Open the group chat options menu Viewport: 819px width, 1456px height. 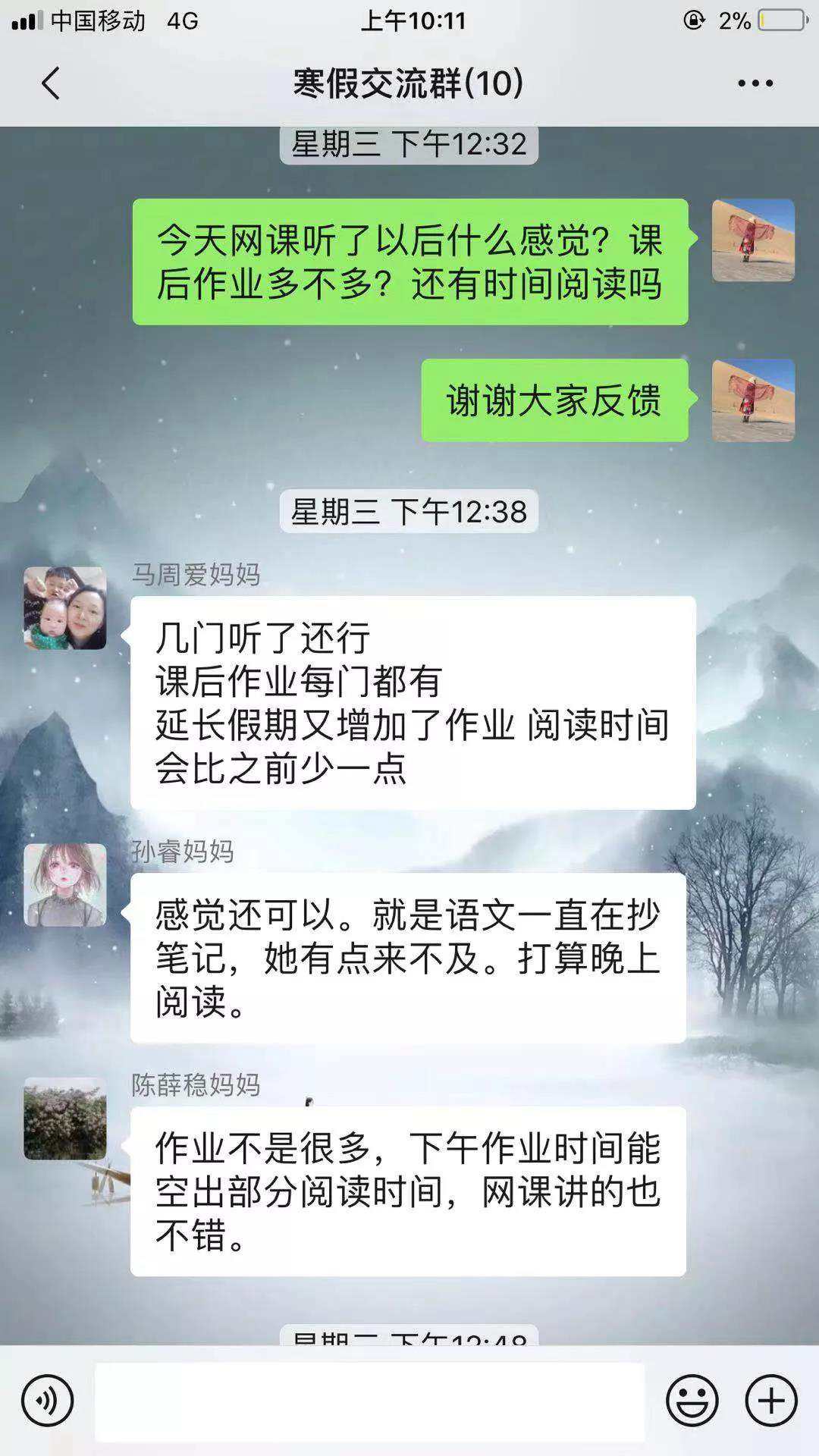pos(755,83)
